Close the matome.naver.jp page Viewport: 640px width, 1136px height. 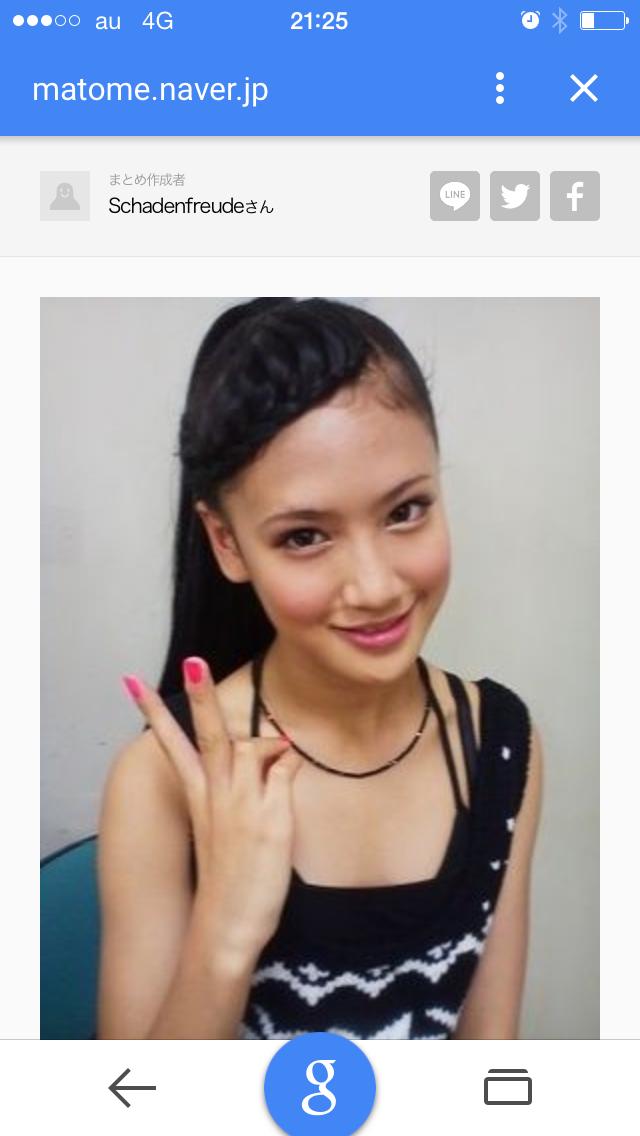(x=584, y=89)
